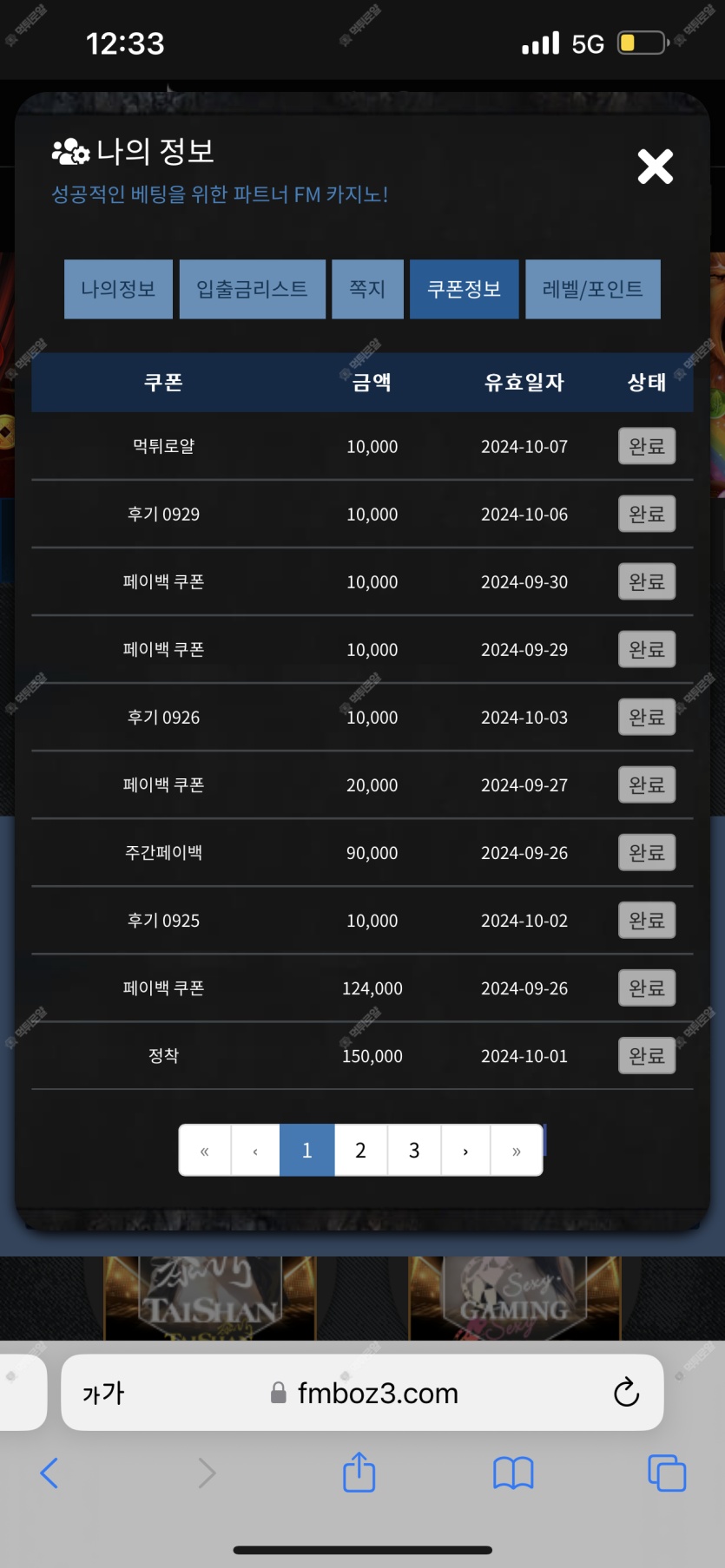This screenshot has height=1568, width=725.
Task: Open the Safari bookmarks
Action: pyautogui.click(x=513, y=1473)
